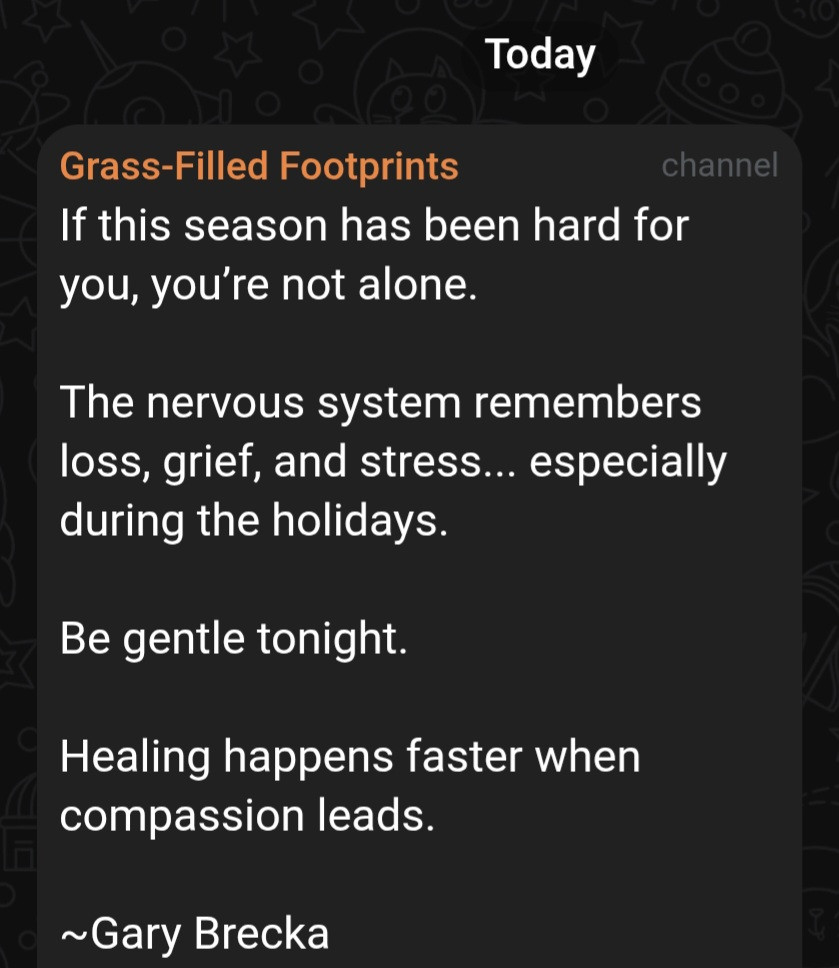Tap the Today date chip
Screen dimensions: 839x968
coord(540,54)
